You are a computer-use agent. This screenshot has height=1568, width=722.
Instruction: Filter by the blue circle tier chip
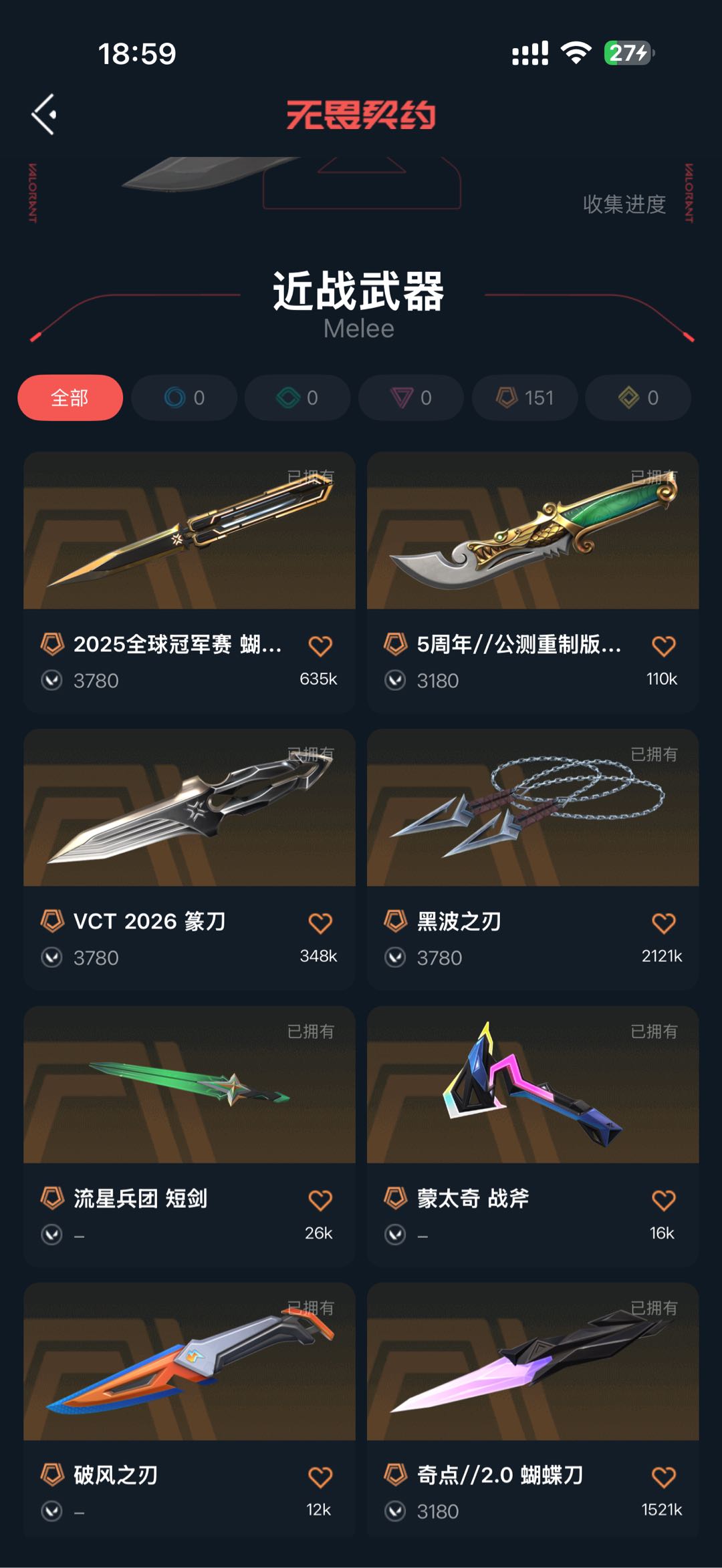point(184,398)
